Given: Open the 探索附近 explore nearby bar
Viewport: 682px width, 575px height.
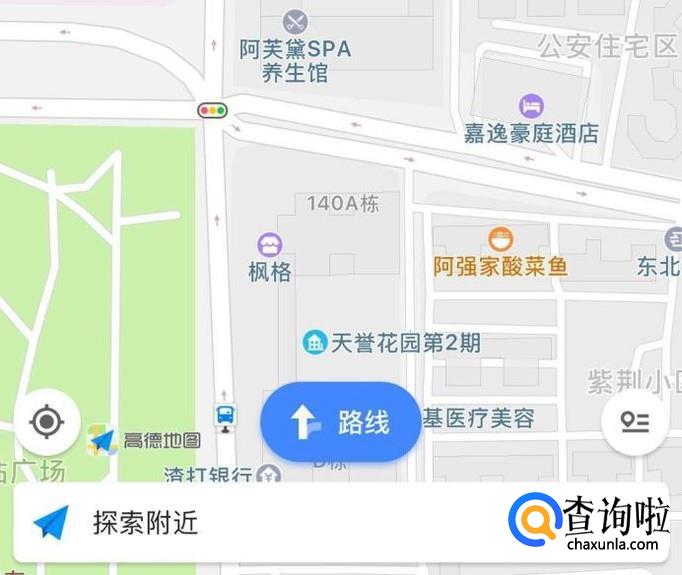Looking at the screenshot, I should (341, 522).
